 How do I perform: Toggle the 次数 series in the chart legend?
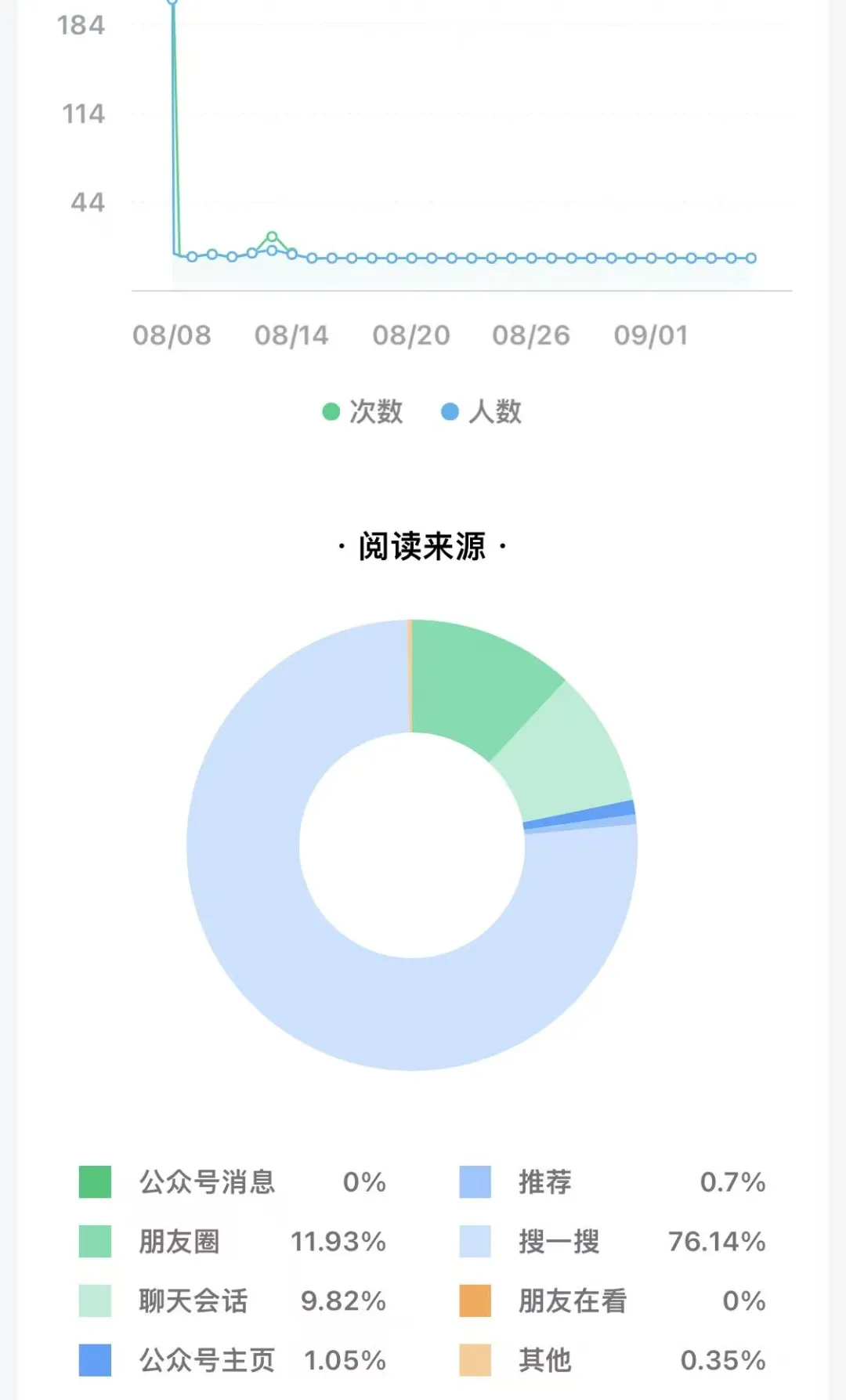[363, 411]
